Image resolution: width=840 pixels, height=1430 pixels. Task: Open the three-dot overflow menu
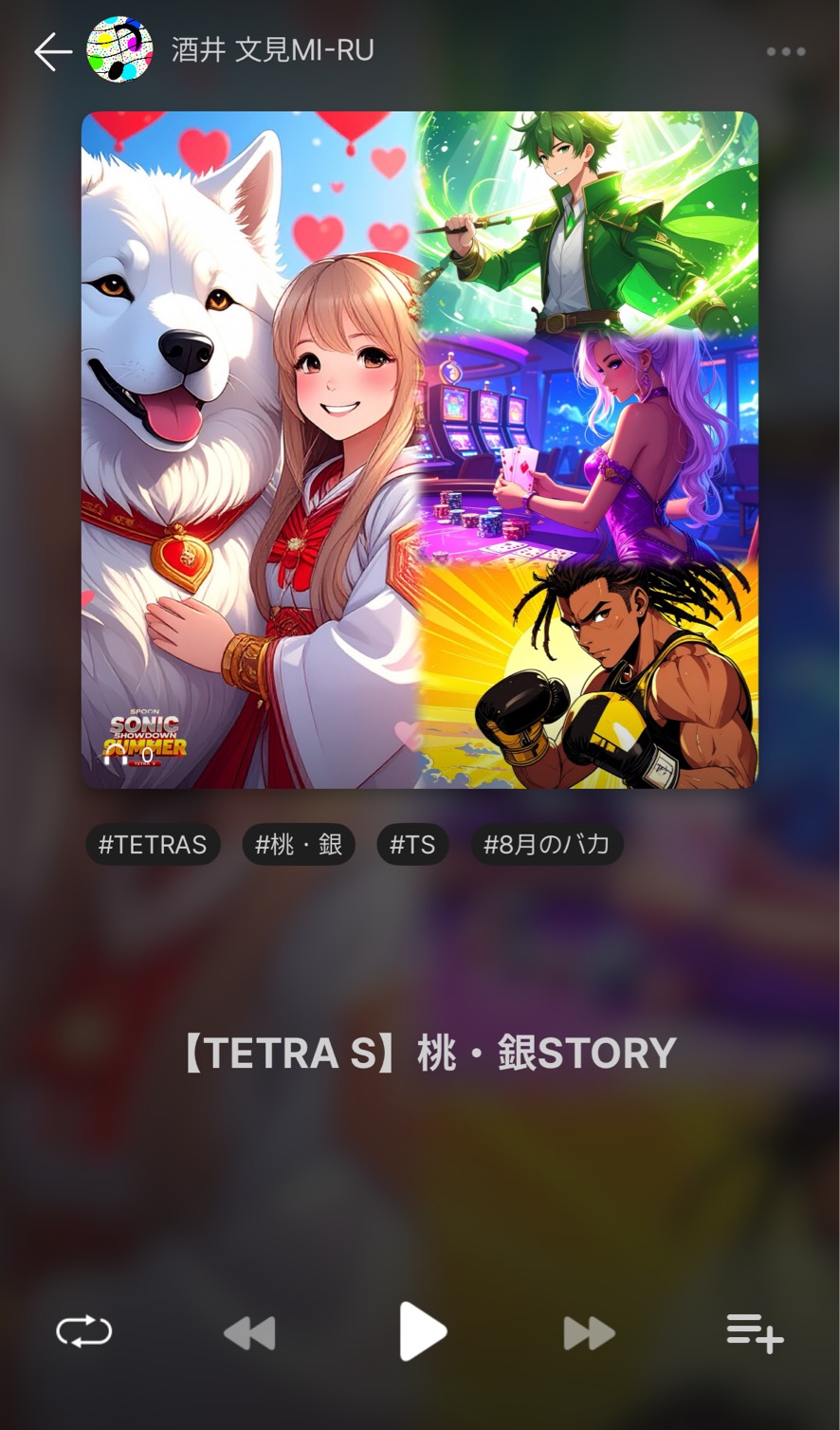click(x=786, y=52)
